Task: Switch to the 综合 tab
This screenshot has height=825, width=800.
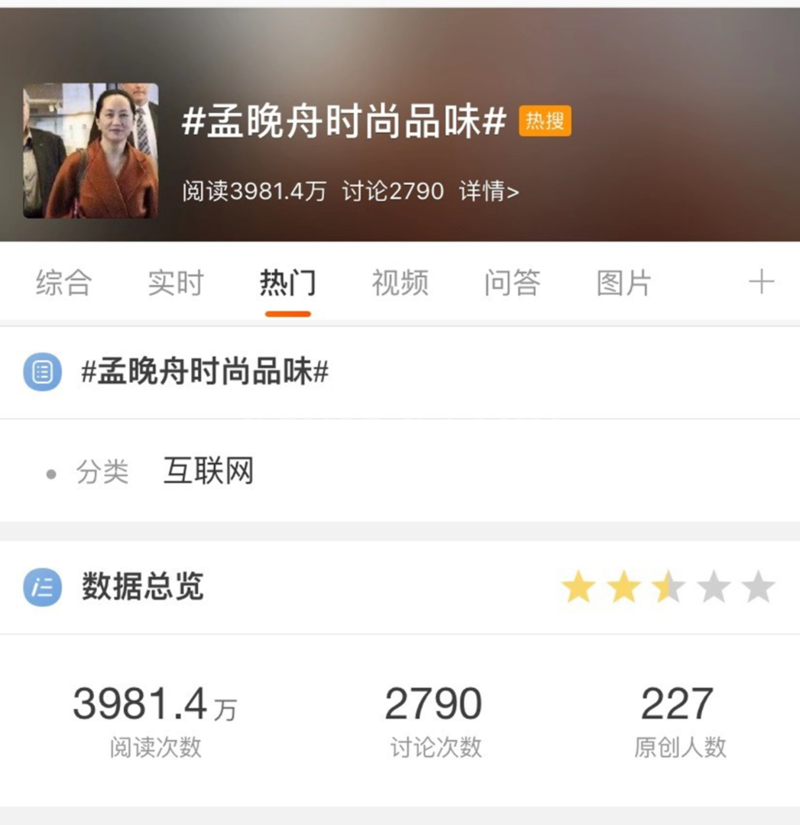Action: (63, 283)
